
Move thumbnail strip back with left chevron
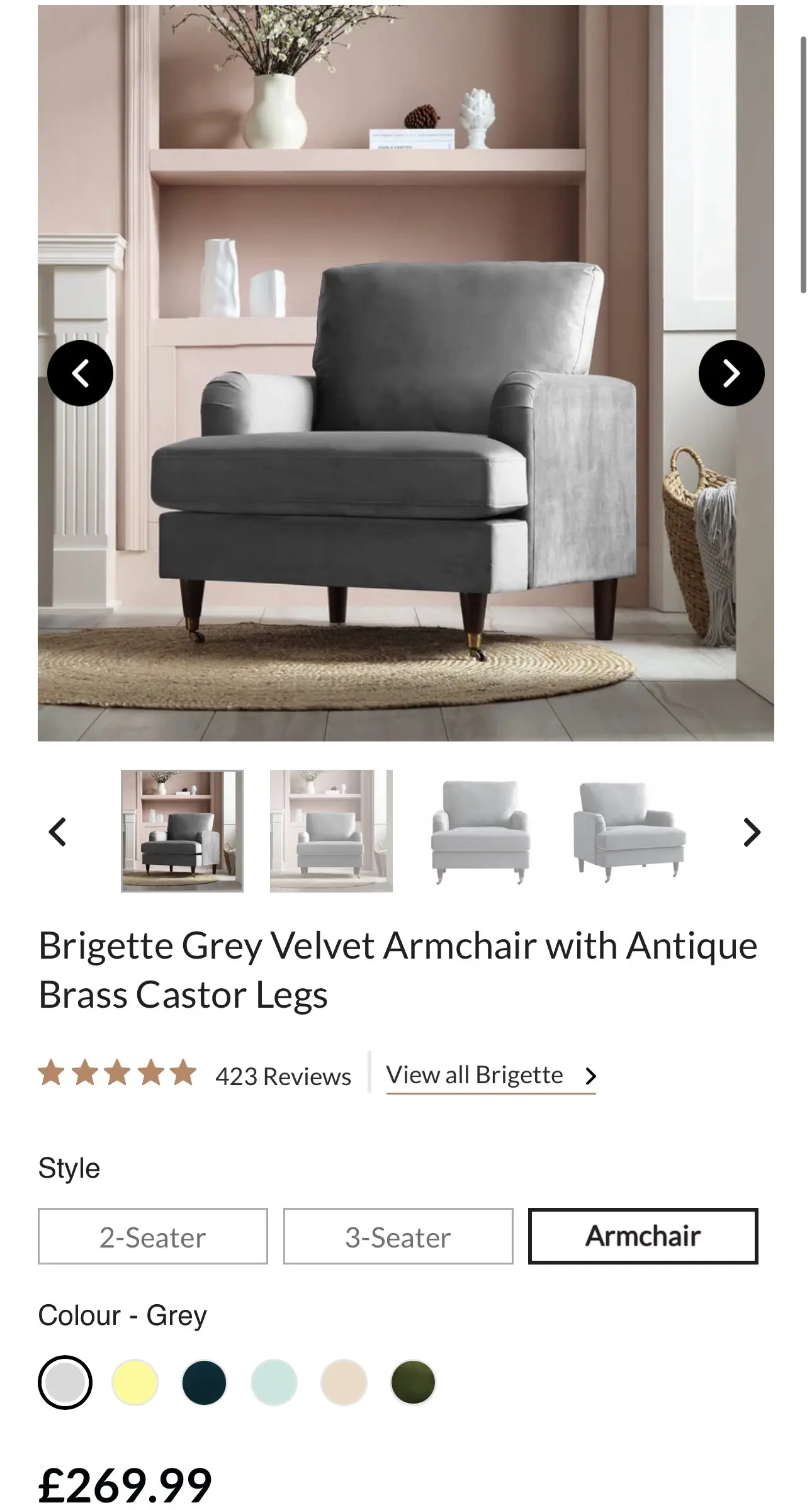point(57,832)
